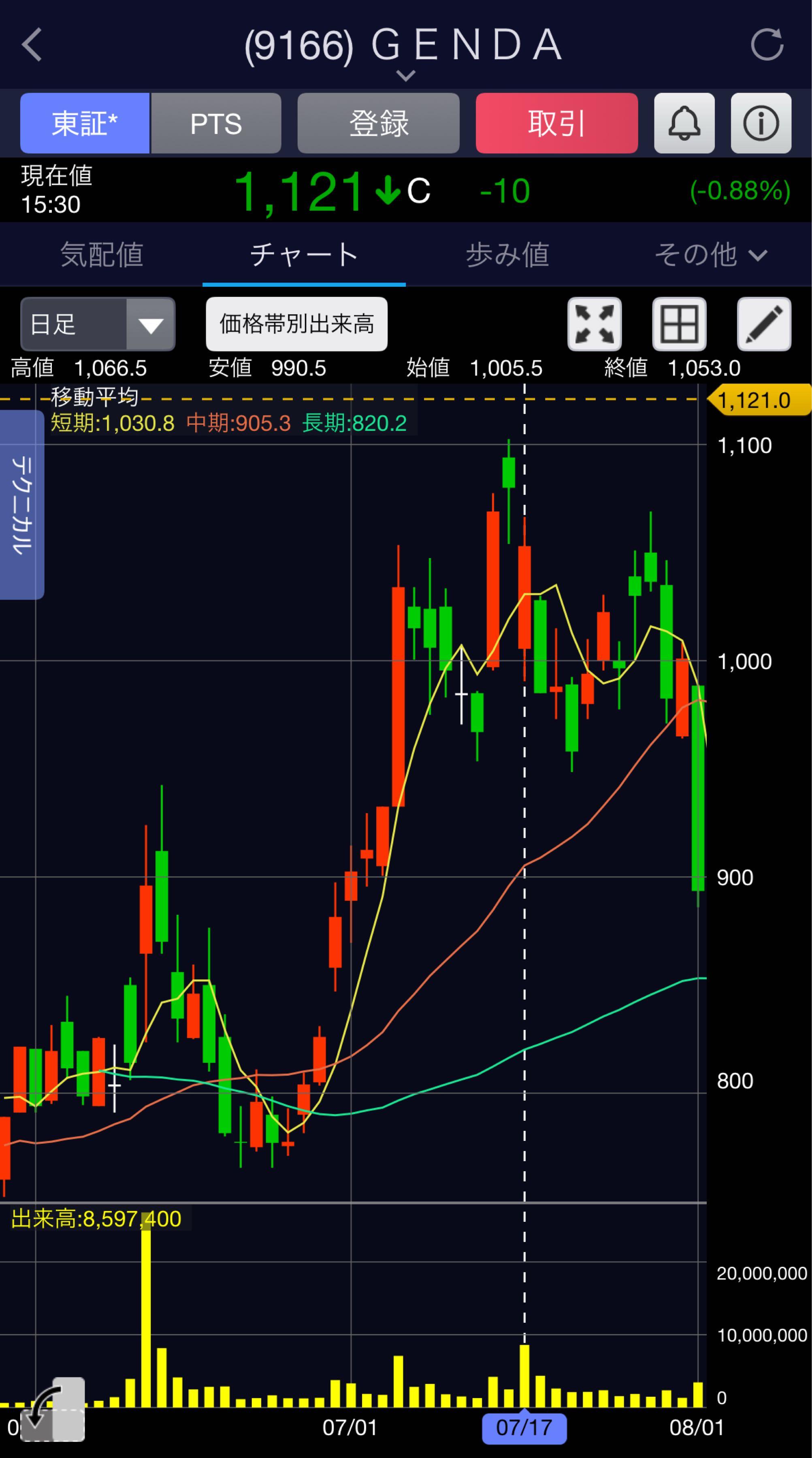Open the price alert bell
The width and height of the screenshot is (812, 1458).
[x=684, y=124]
